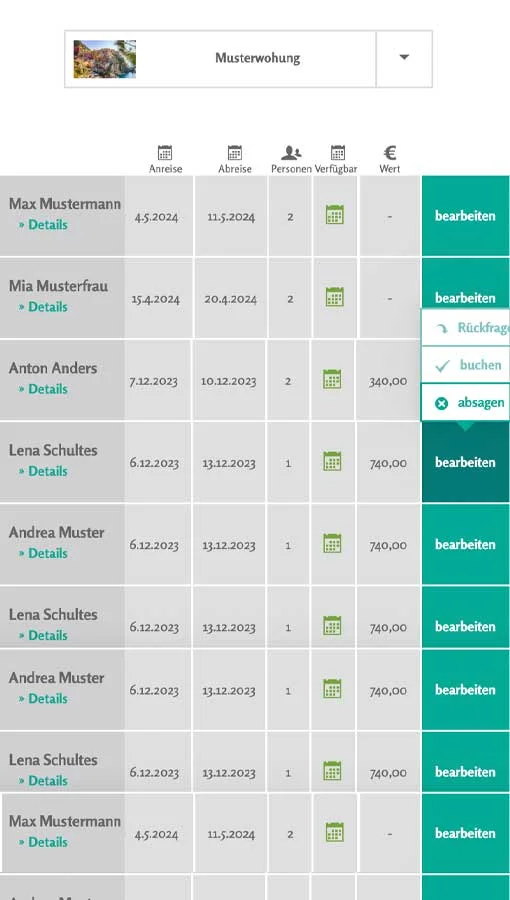Image resolution: width=510 pixels, height=900 pixels.
Task: Tap bearbeiten for booking arriving 15.4.2024
Action: pos(465,298)
